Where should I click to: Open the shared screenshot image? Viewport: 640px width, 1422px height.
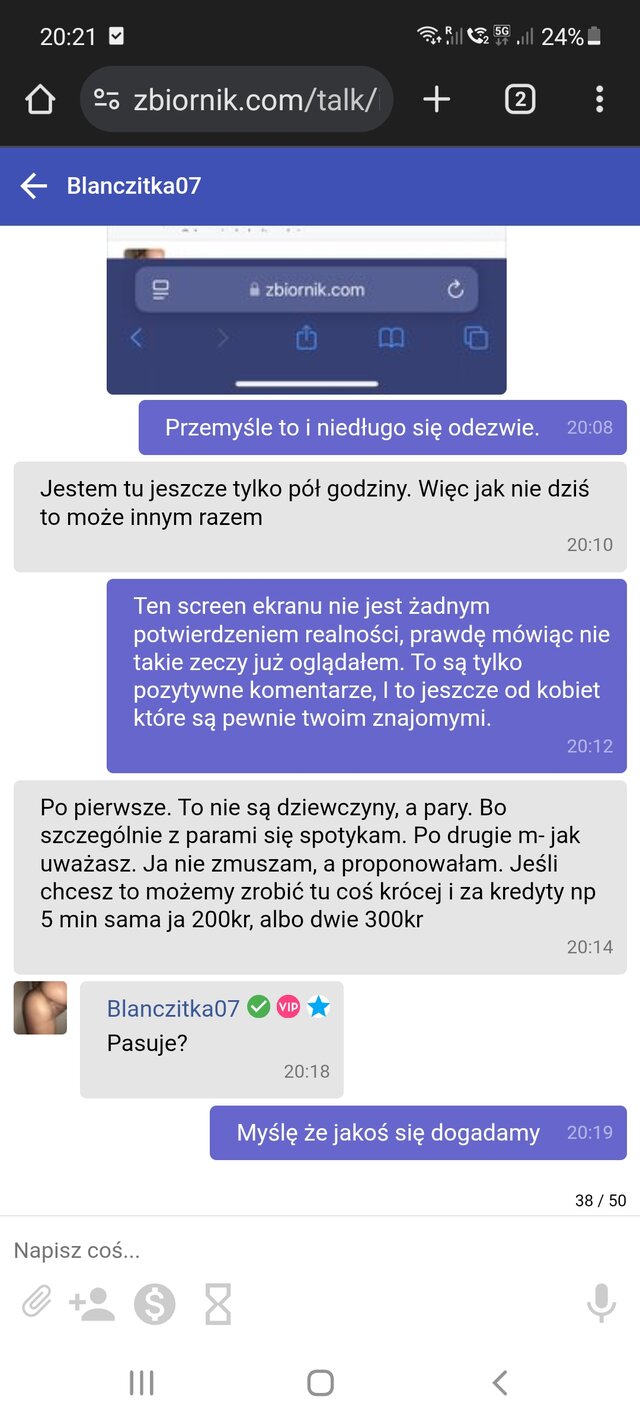tap(306, 311)
